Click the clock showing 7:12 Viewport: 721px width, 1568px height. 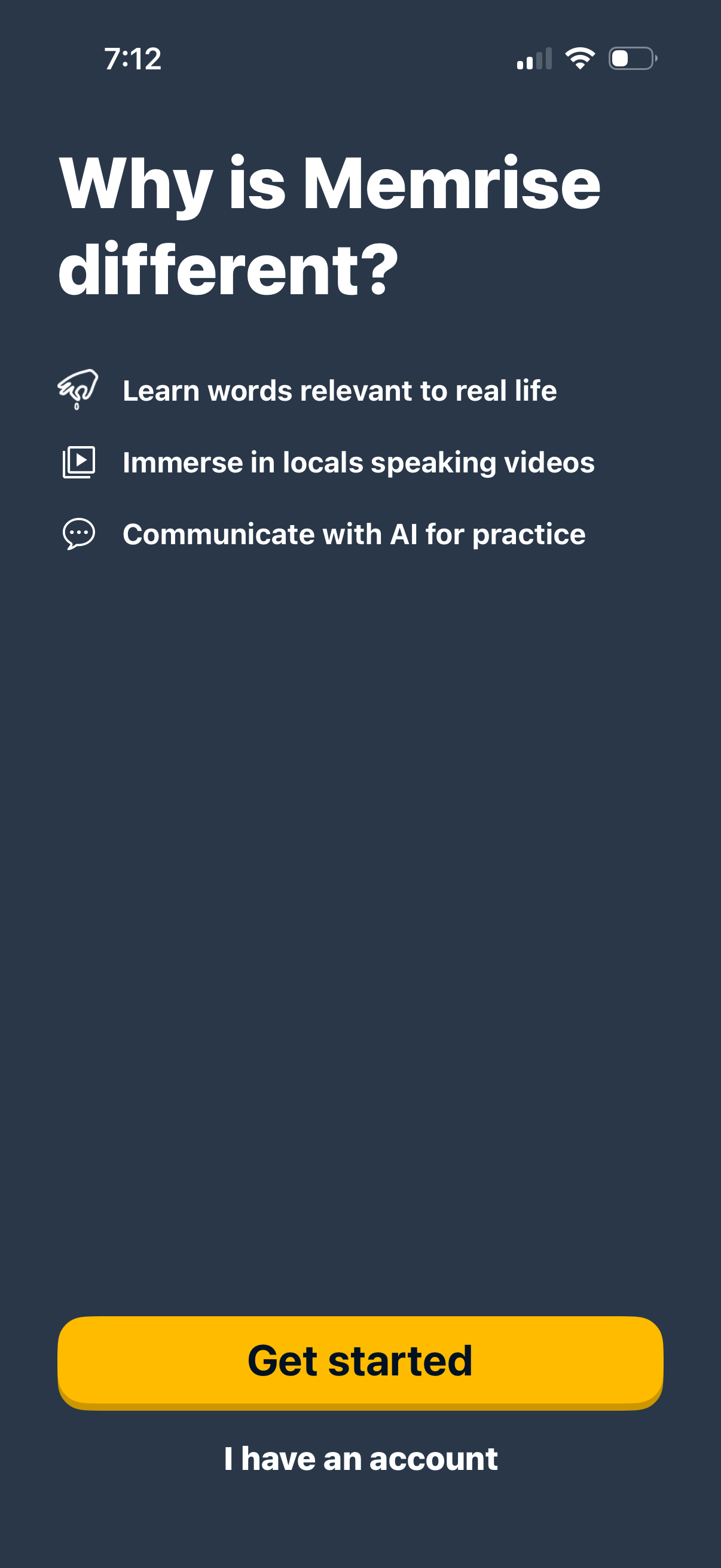click(x=132, y=58)
